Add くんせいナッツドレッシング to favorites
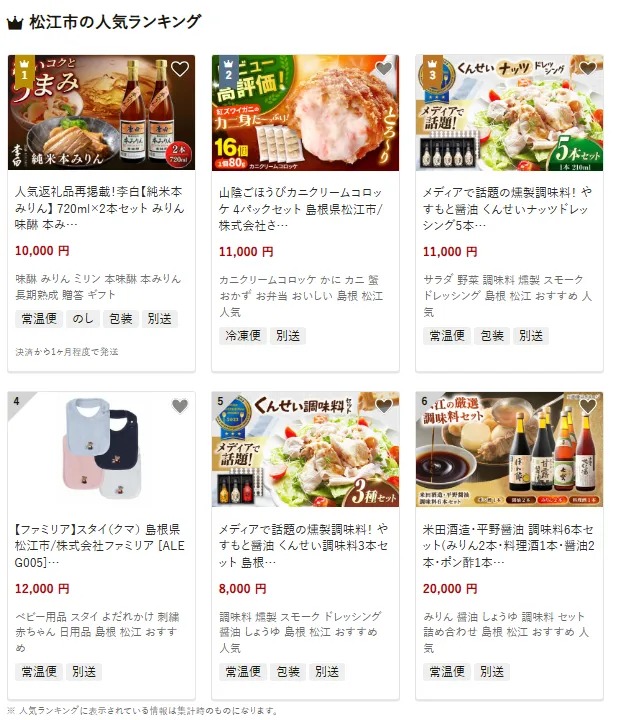 (x=588, y=69)
